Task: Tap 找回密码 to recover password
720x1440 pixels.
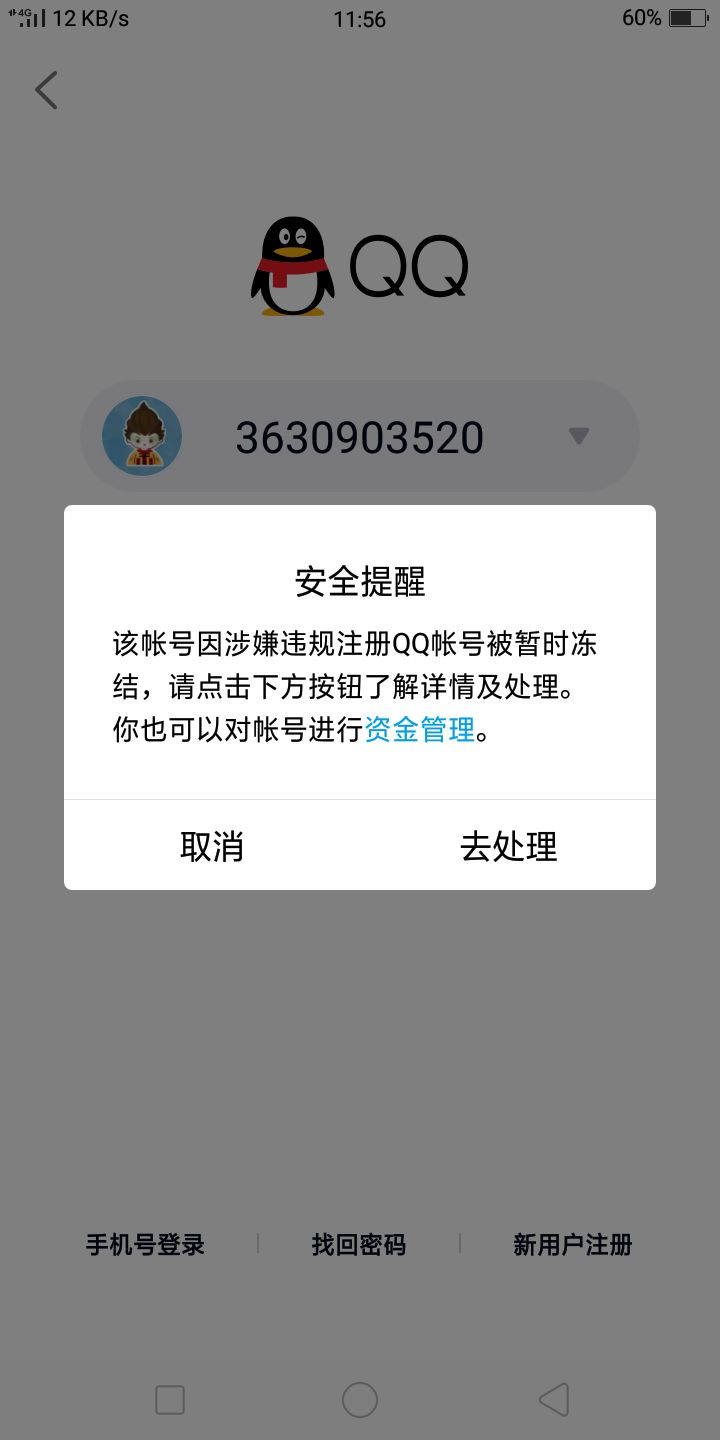Action: pos(360,1244)
